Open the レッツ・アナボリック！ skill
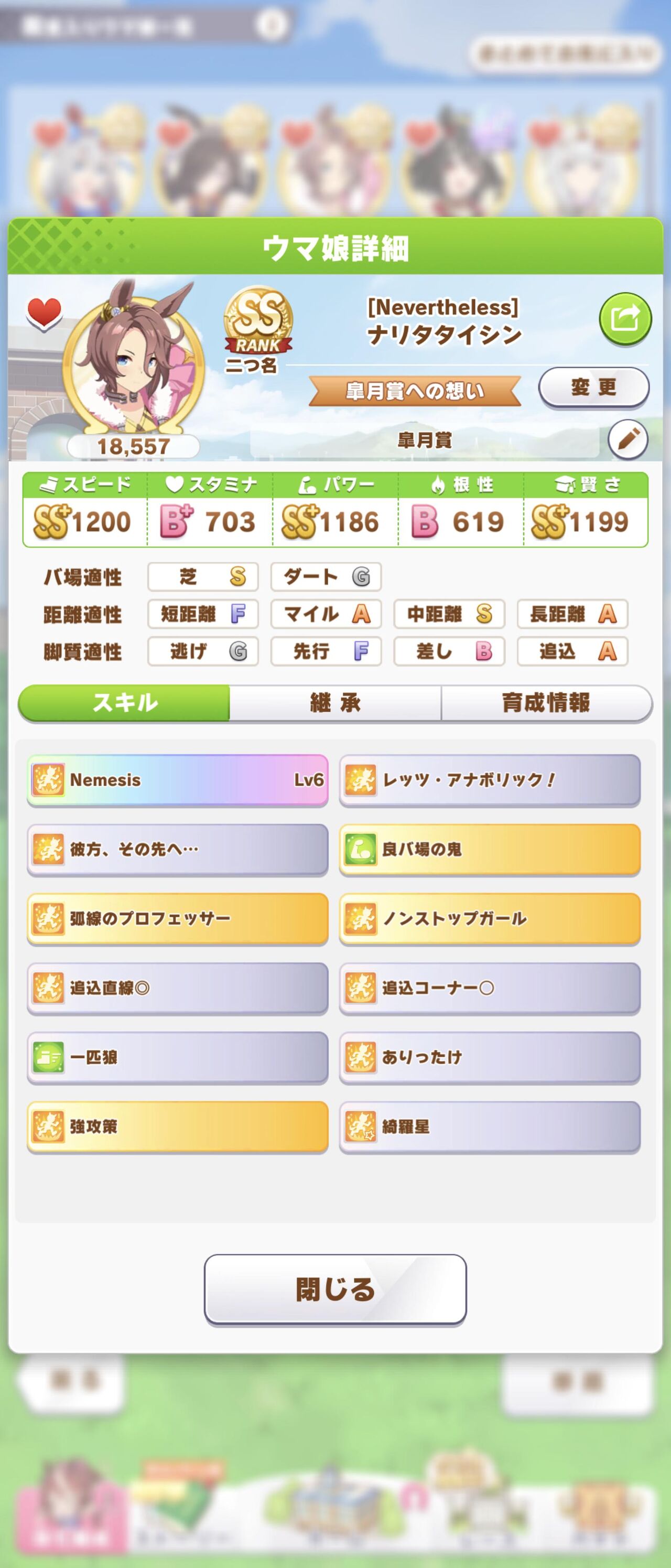Viewport: 671px width, 1568px height. pyautogui.click(x=489, y=780)
